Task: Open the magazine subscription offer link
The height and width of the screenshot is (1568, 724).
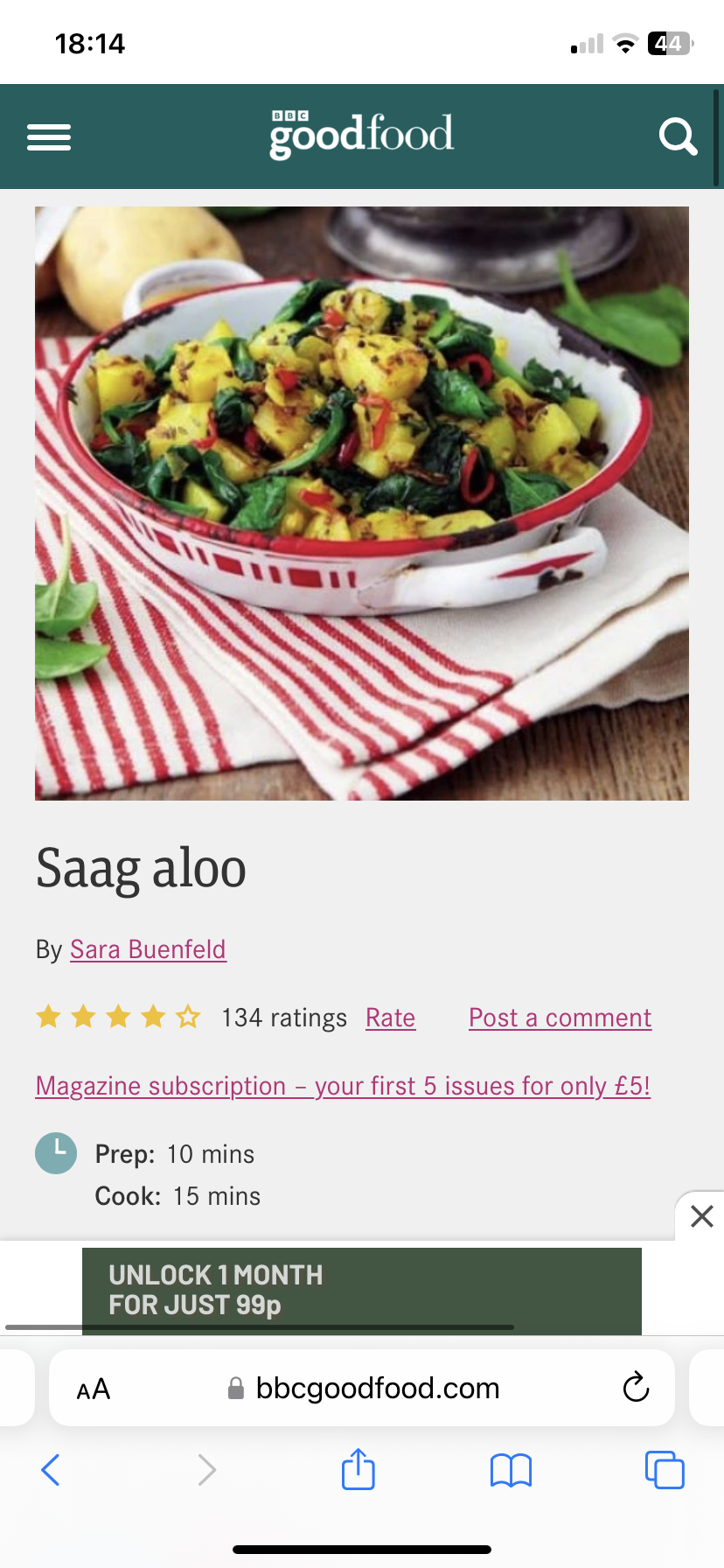Action: click(343, 1086)
